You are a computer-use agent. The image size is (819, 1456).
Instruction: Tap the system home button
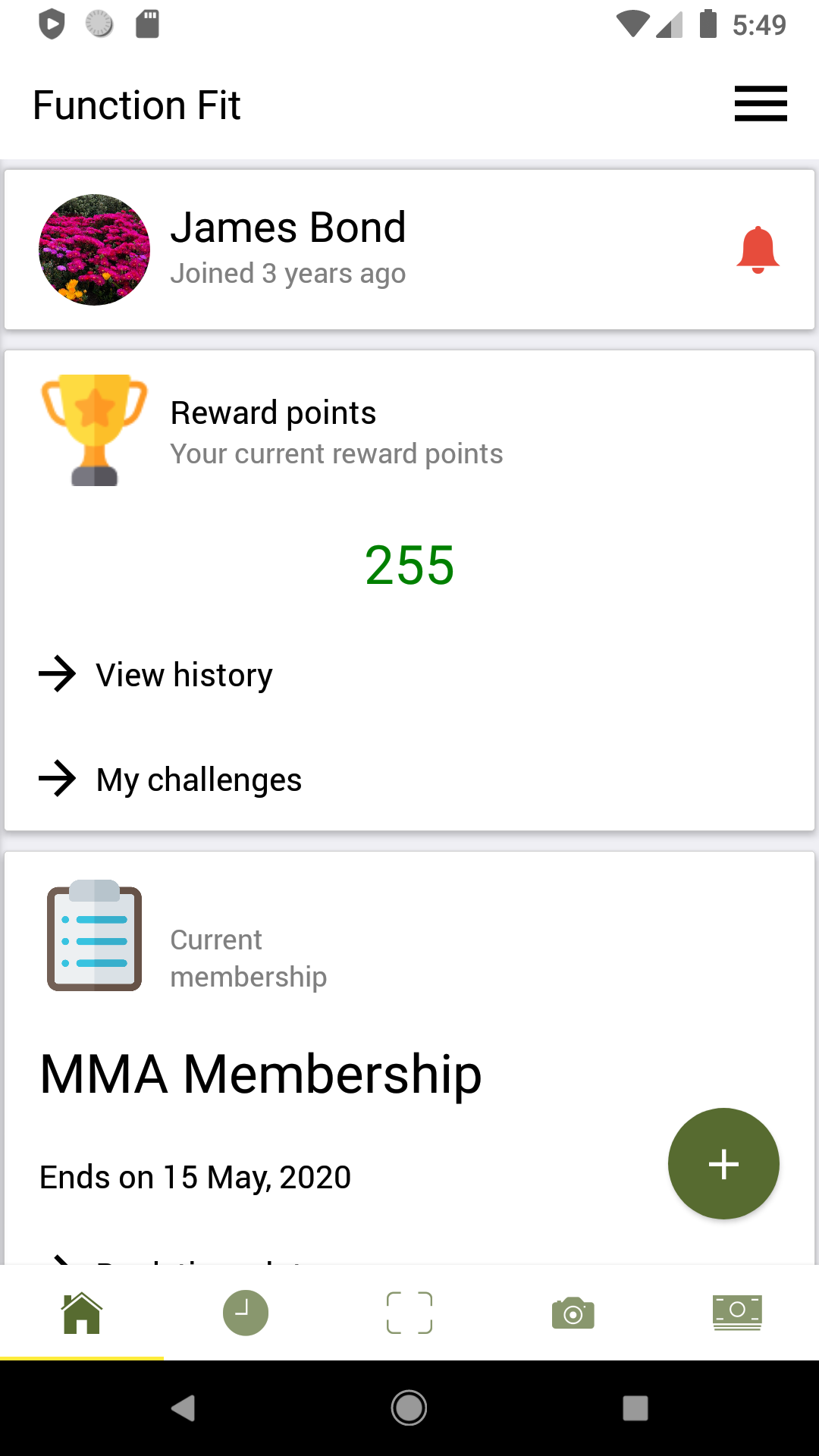pos(409,1408)
